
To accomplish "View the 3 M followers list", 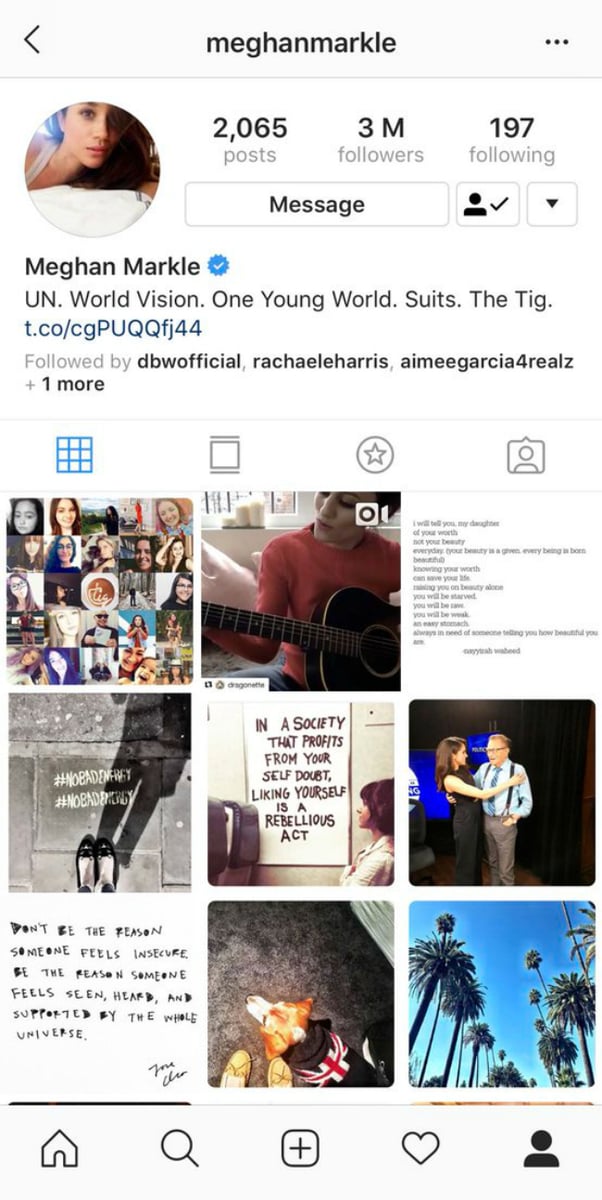I will 380,140.
